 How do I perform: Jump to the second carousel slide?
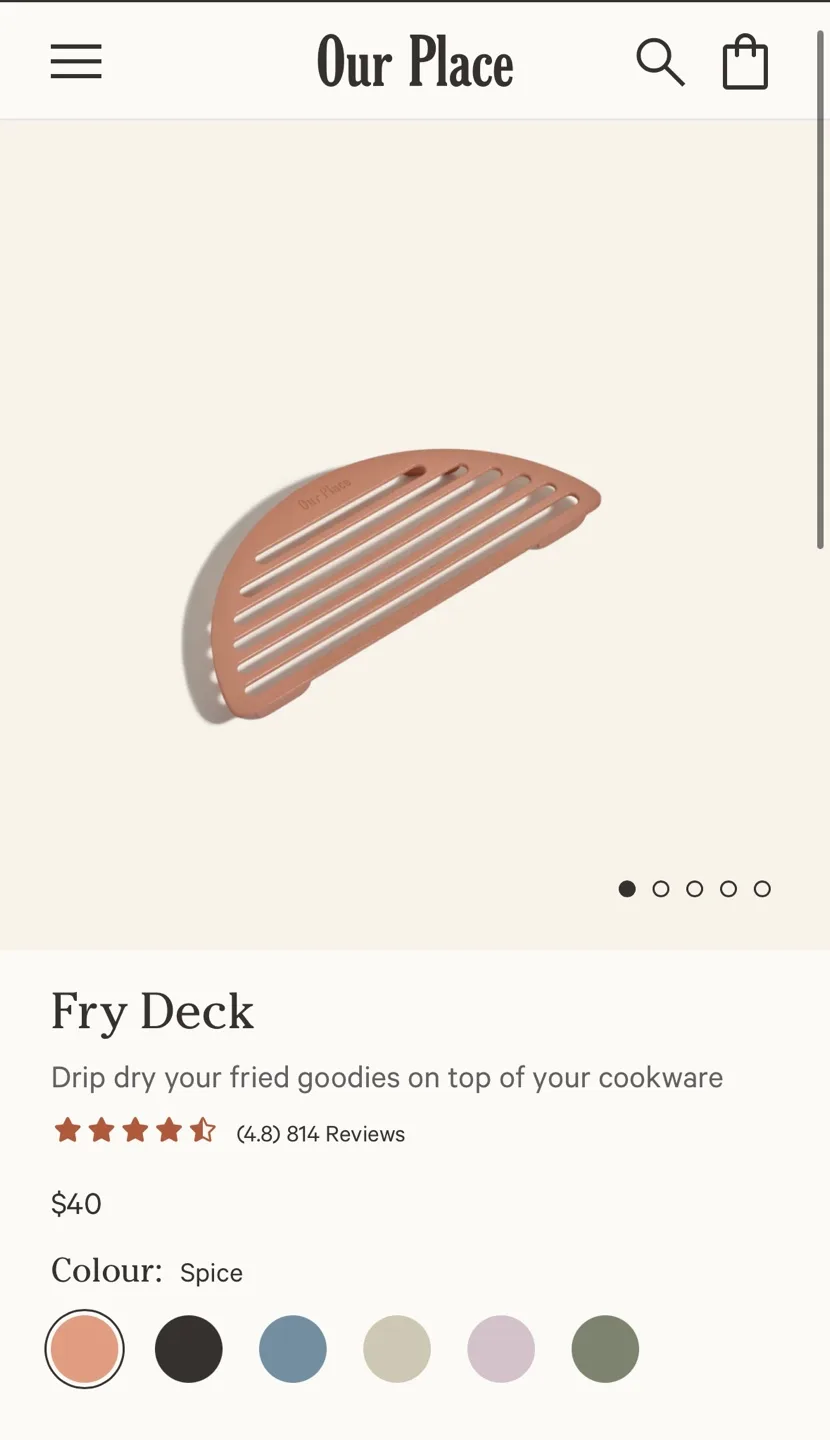coord(661,888)
